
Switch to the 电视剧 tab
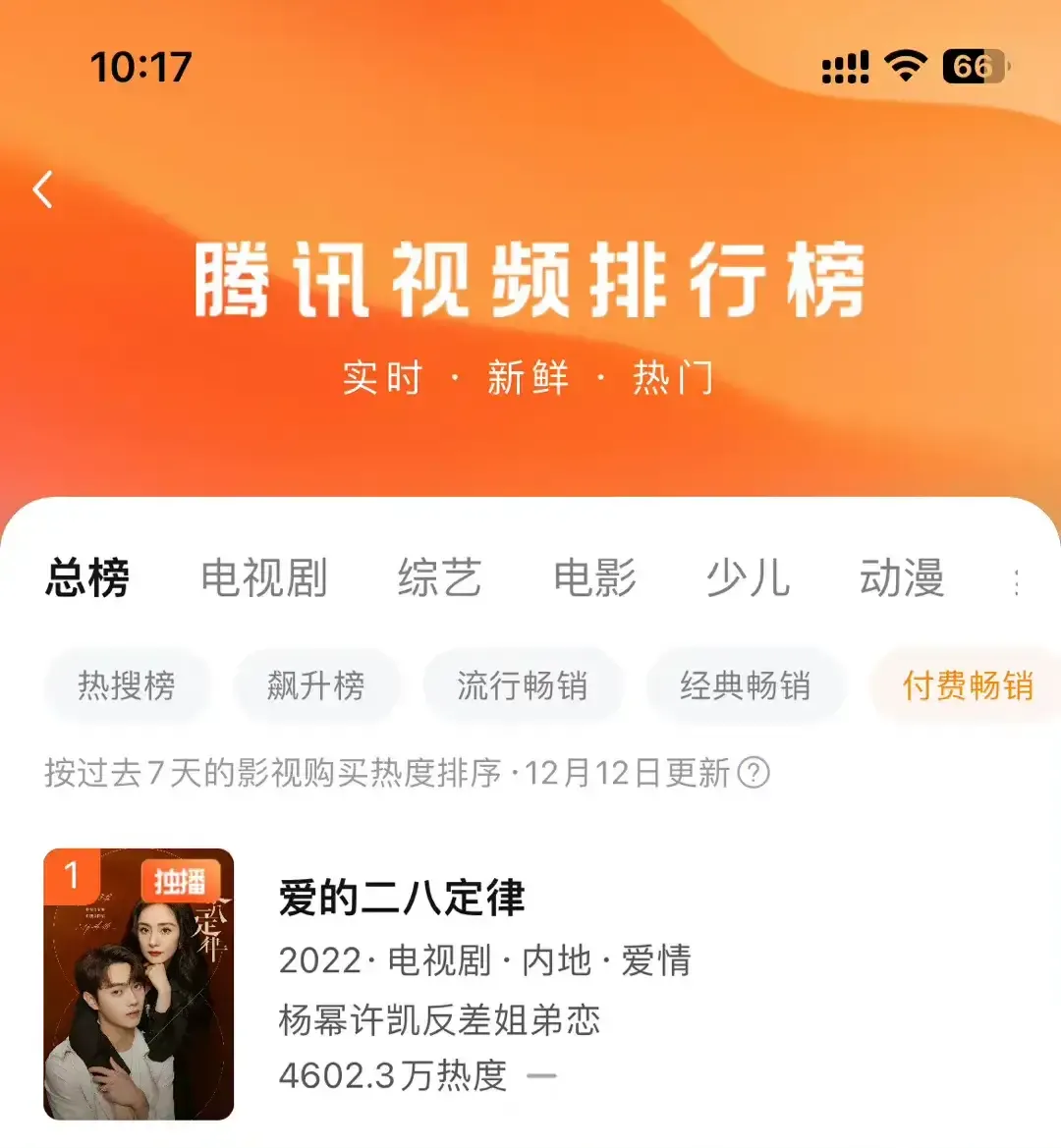[263, 577]
